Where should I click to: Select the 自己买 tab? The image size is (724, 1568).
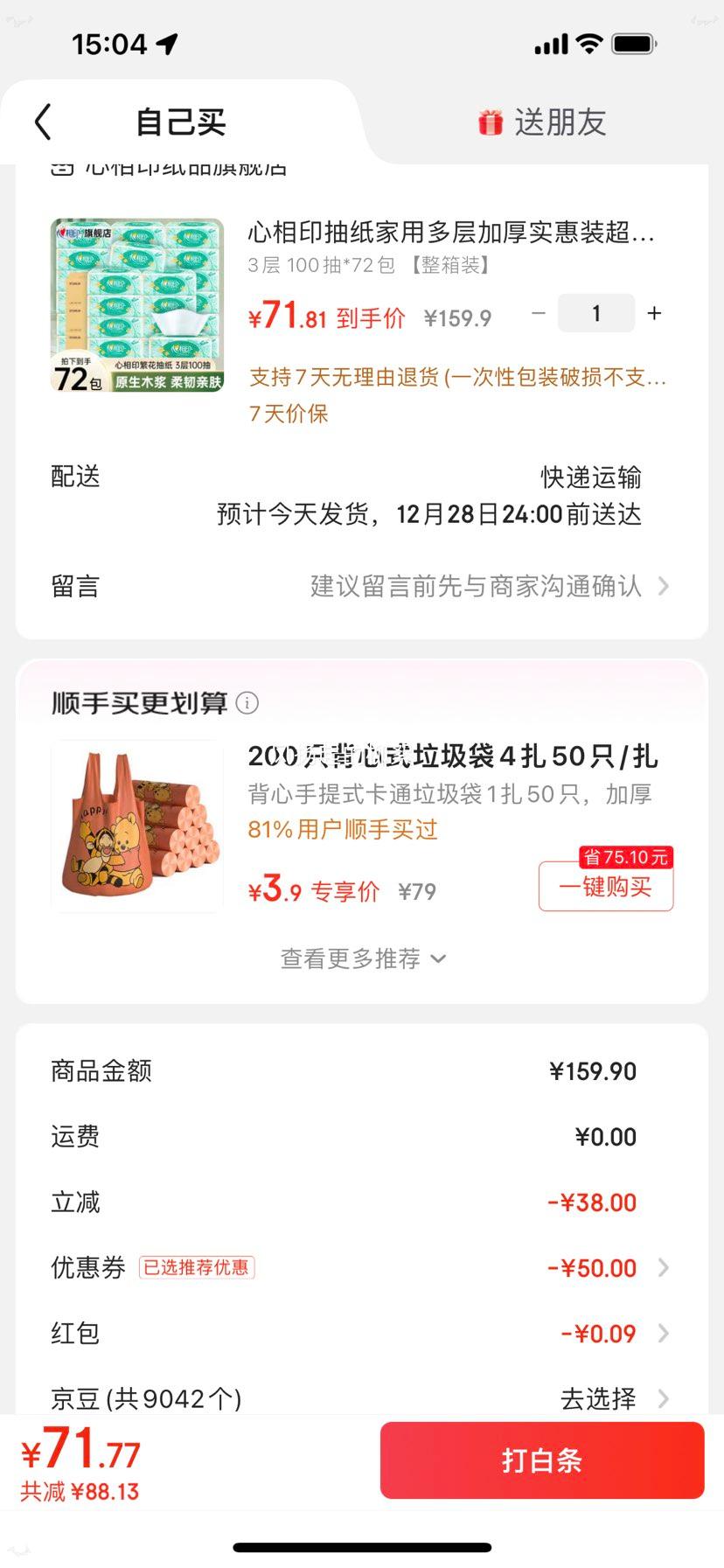point(179,122)
